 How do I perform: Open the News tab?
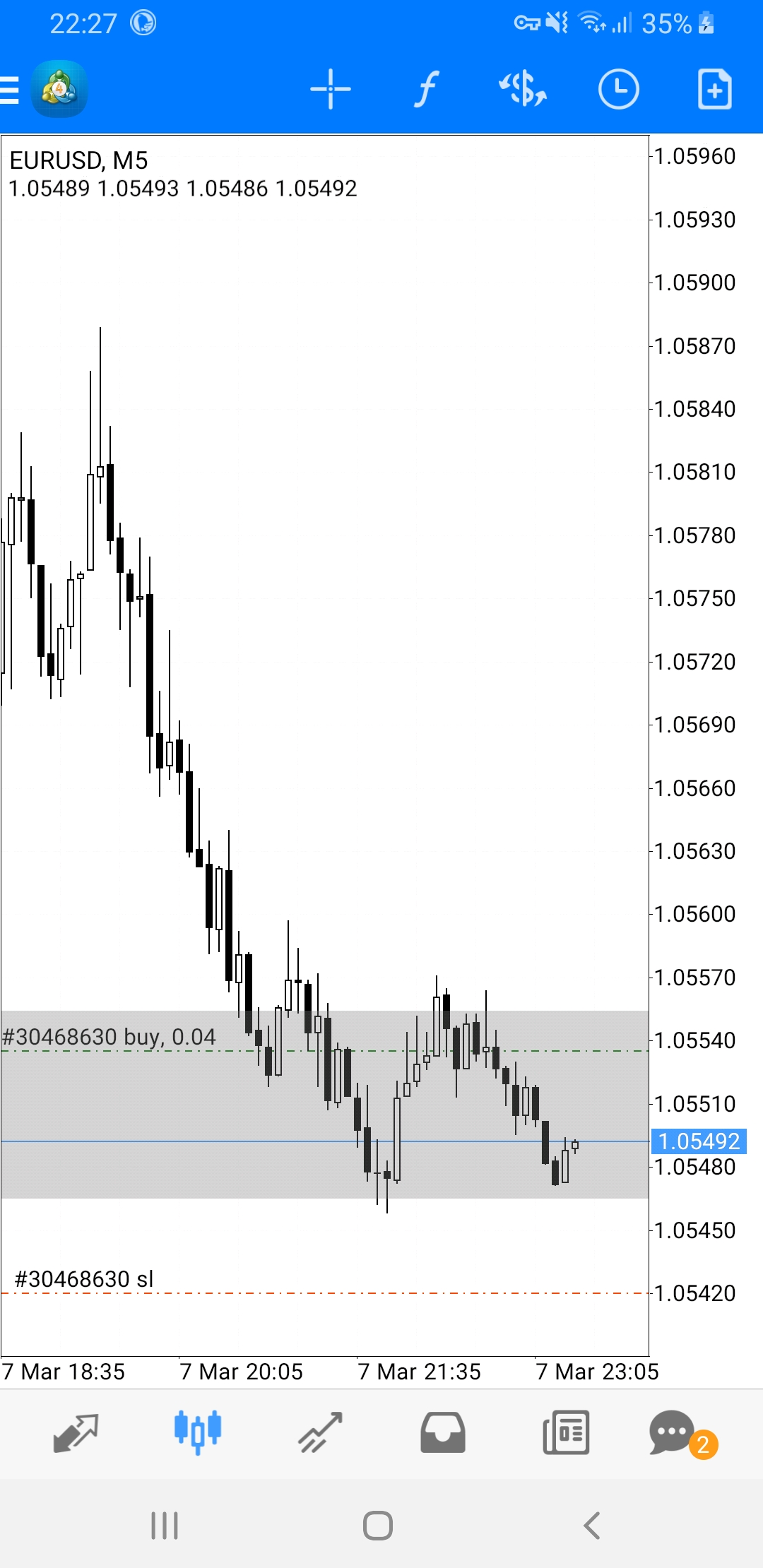pyautogui.click(x=566, y=1433)
